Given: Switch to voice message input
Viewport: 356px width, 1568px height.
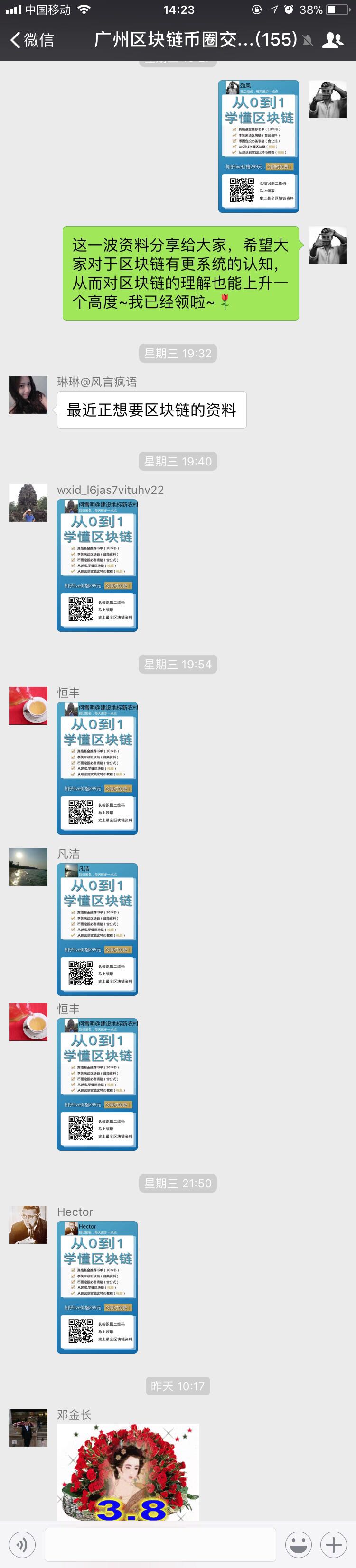Looking at the screenshot, I should (x=22, y=1544).
